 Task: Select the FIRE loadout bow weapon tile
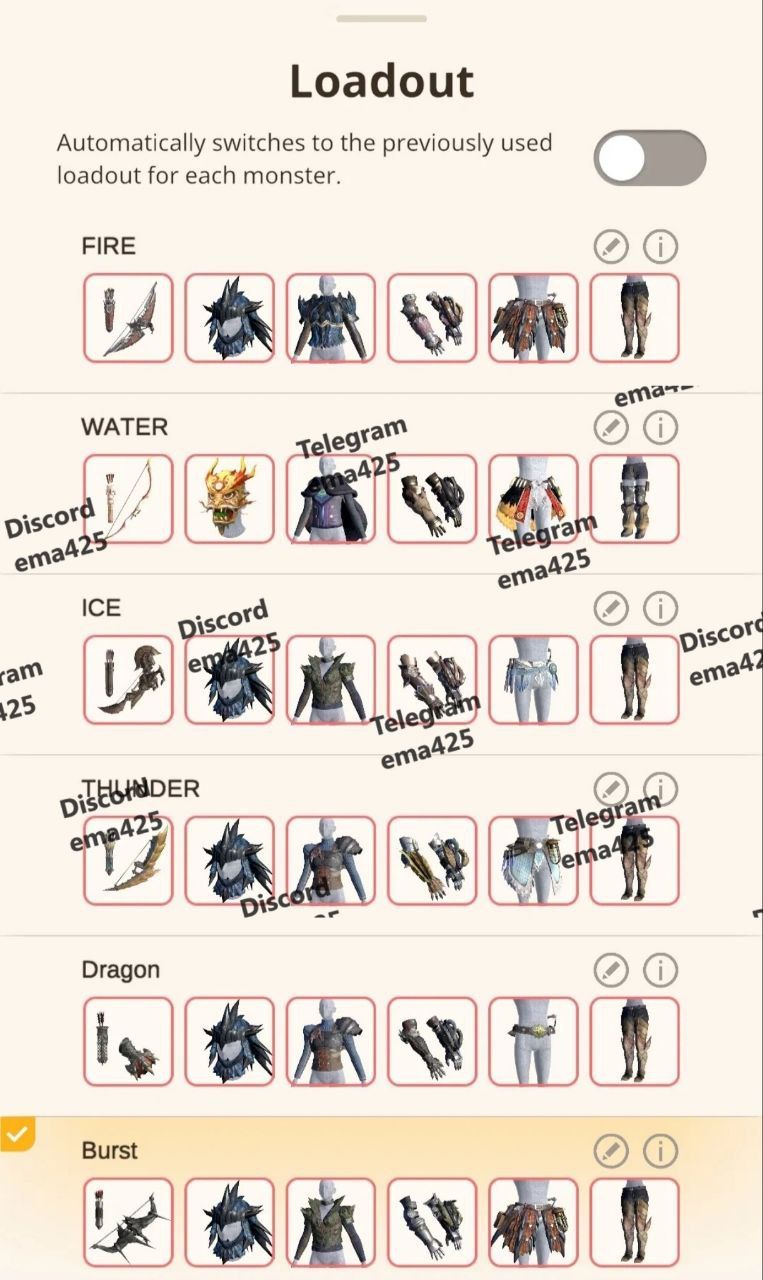[x=128, y=317]
